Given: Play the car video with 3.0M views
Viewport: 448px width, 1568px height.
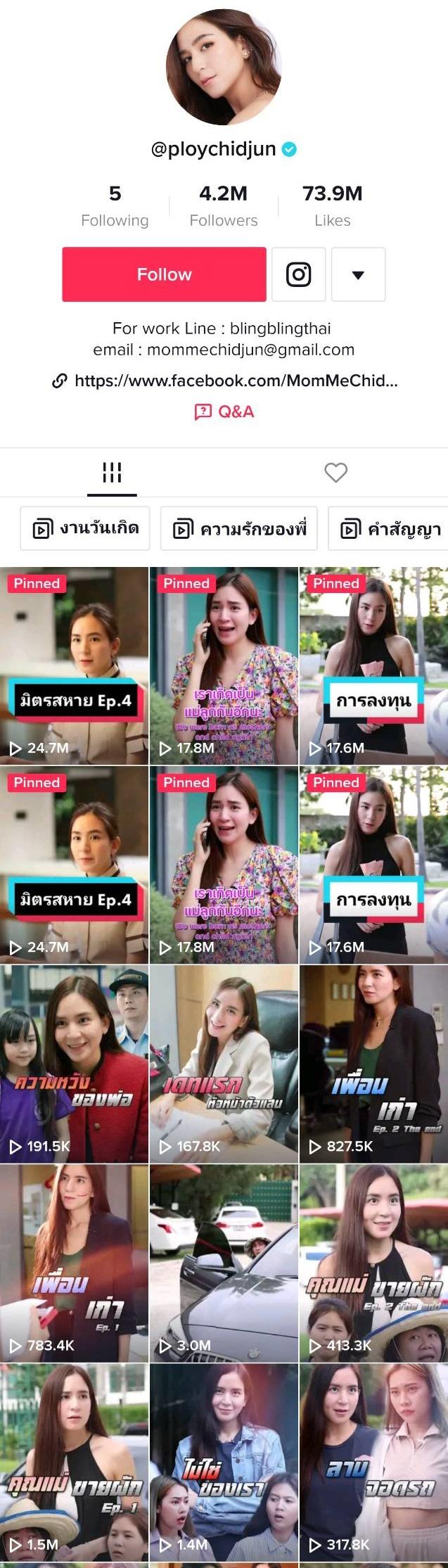Looking at the screenshot, I should coord(224,1262).
